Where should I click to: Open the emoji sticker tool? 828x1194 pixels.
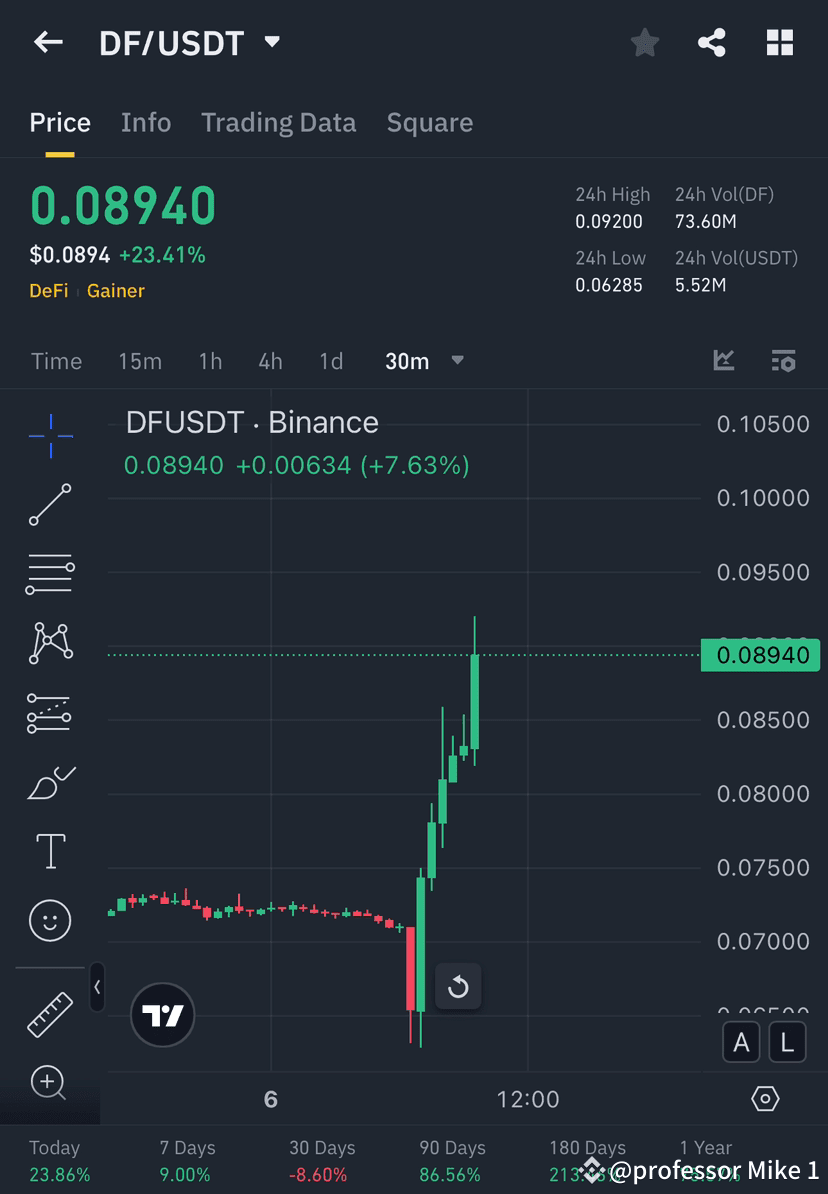coord(50,920)
